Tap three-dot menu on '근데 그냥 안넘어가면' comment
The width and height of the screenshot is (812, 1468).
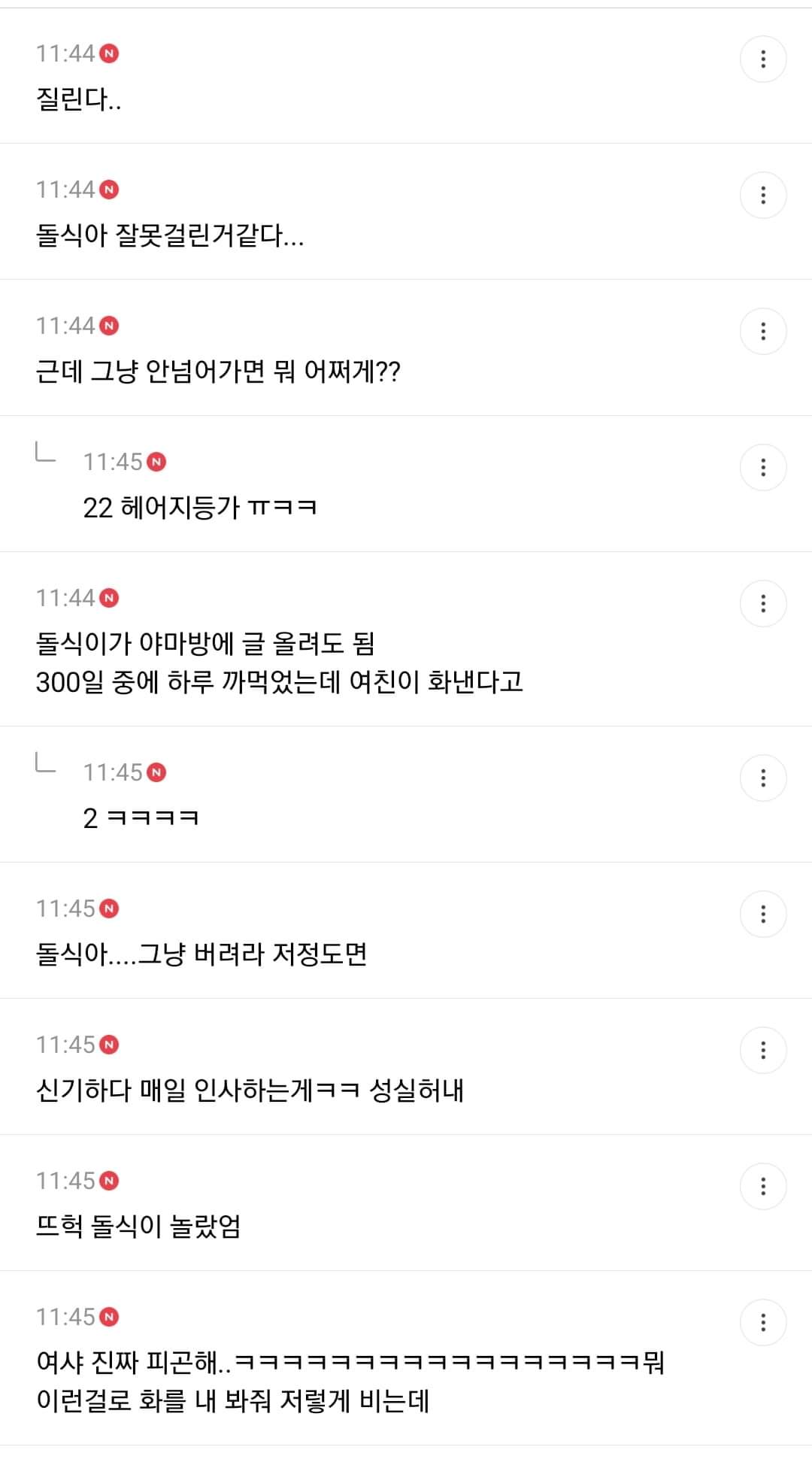pyautogui.click(x=763, y=331)
